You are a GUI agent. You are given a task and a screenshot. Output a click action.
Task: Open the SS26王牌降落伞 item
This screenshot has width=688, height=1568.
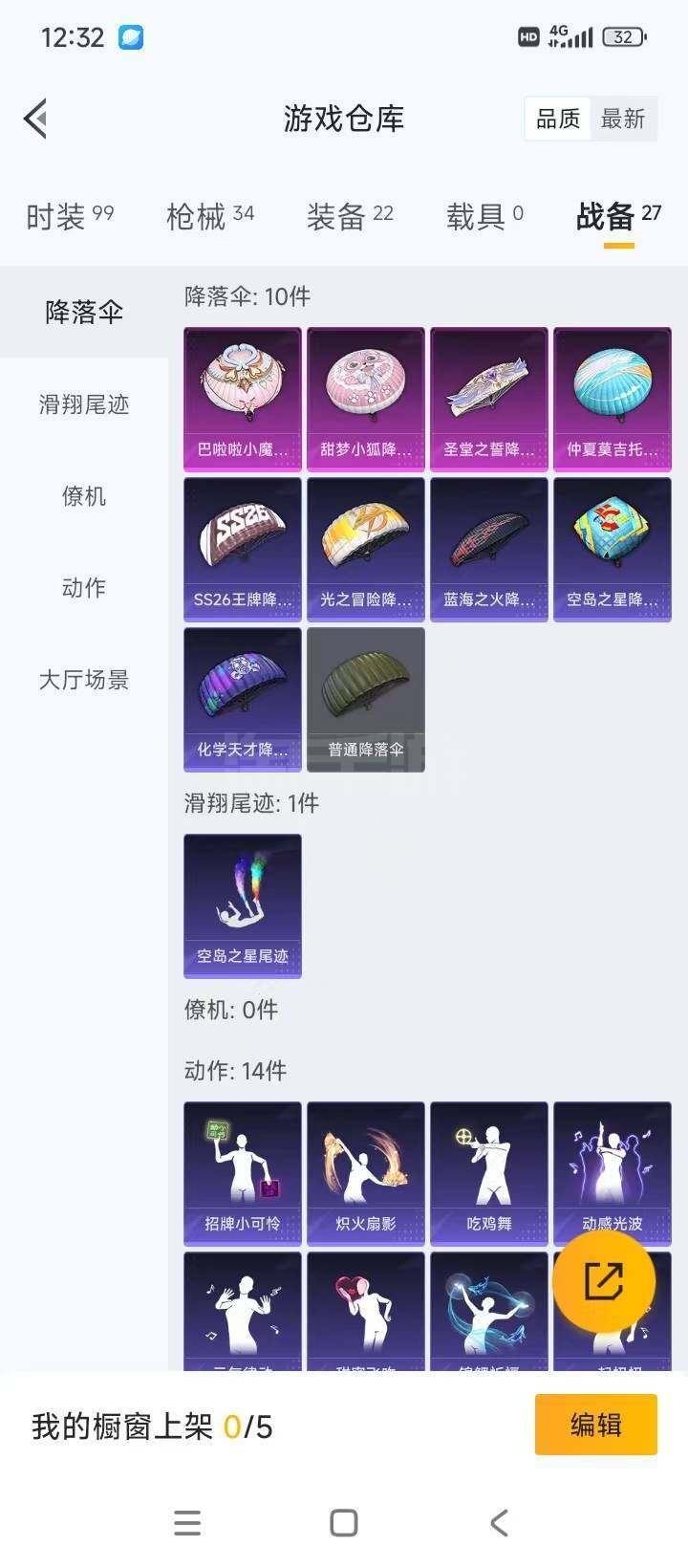(x=243, y=549)
